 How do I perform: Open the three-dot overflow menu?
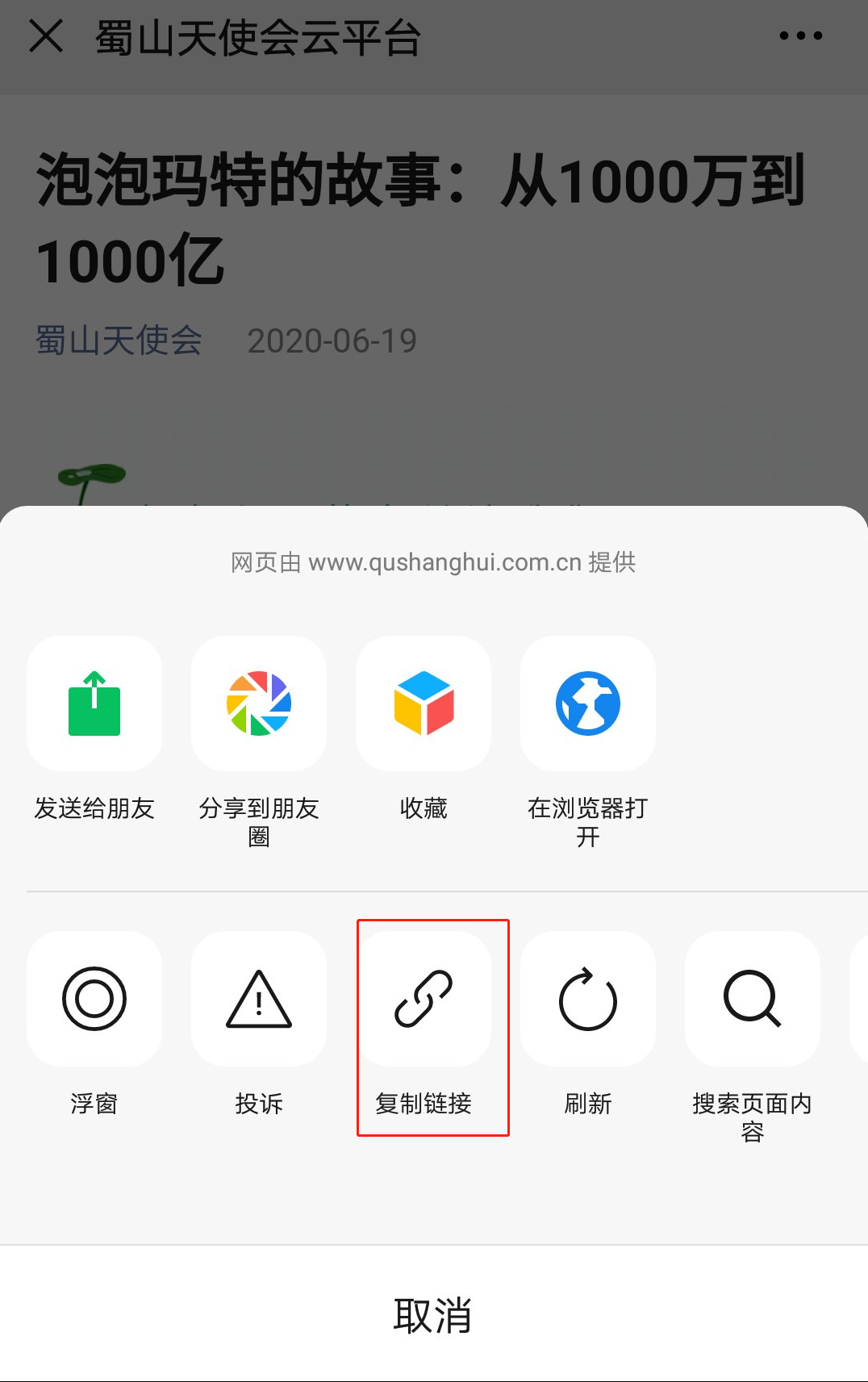(x=800, y=36)
